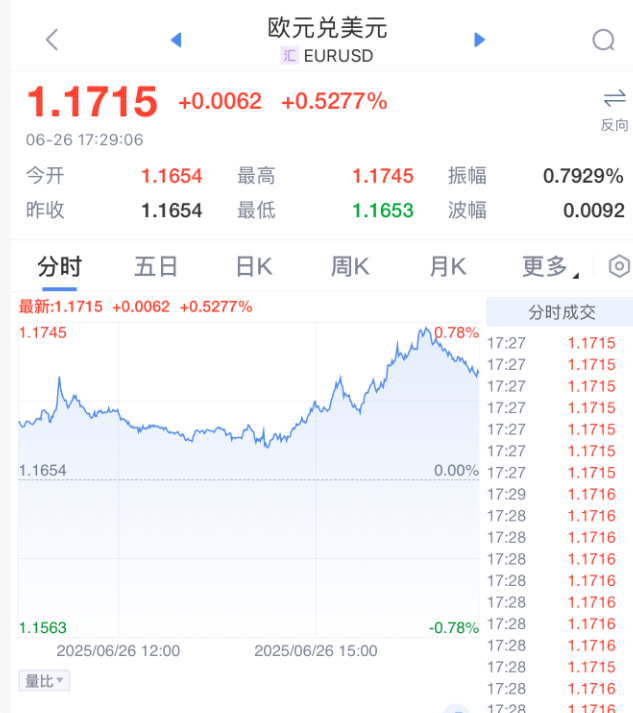Reverse the pair with 反向
Screen dimensions: 633x713
[614, 108]
